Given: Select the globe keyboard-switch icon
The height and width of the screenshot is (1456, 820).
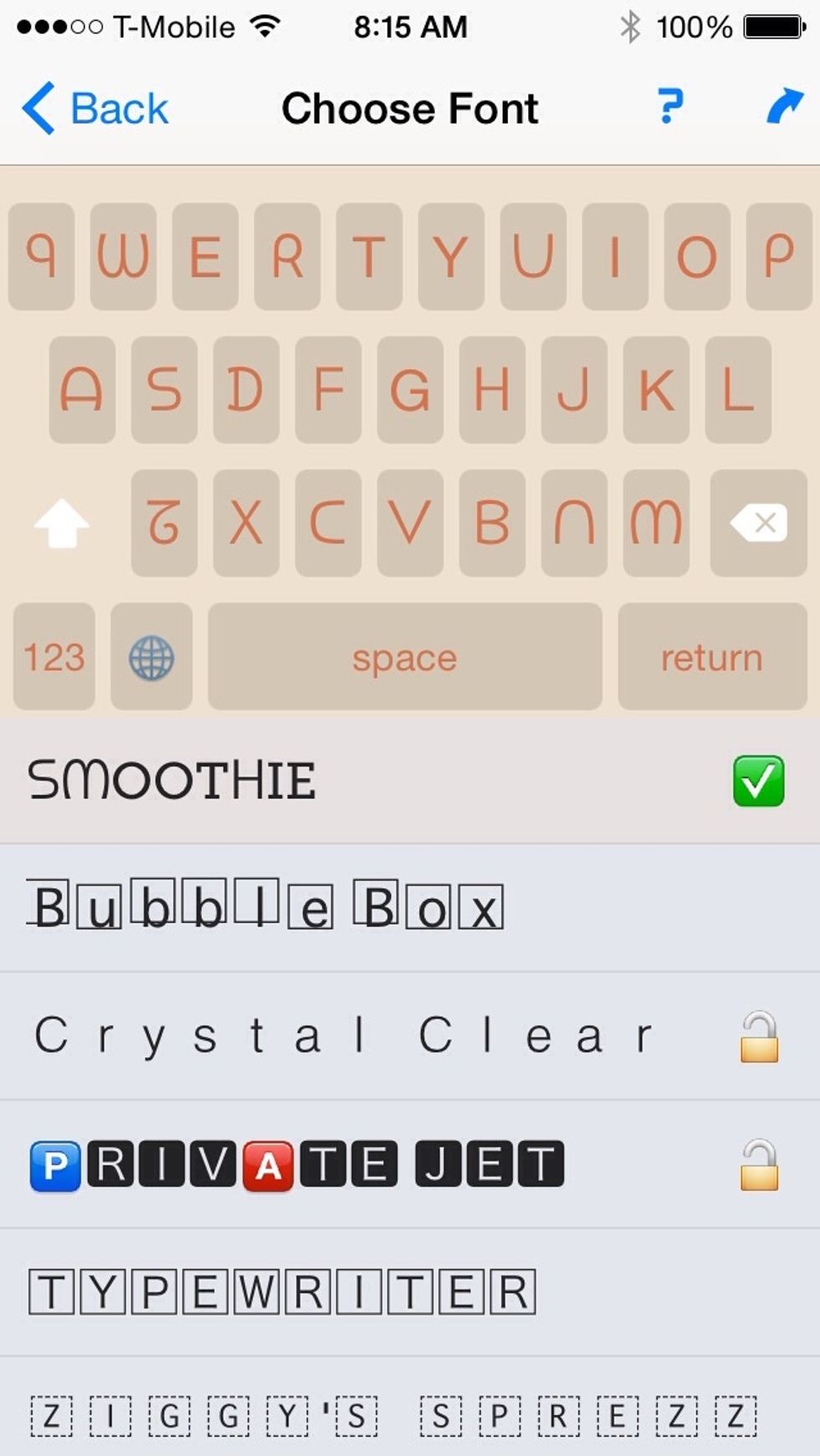Looking at the screenshot, I should (x=151, y=656).
